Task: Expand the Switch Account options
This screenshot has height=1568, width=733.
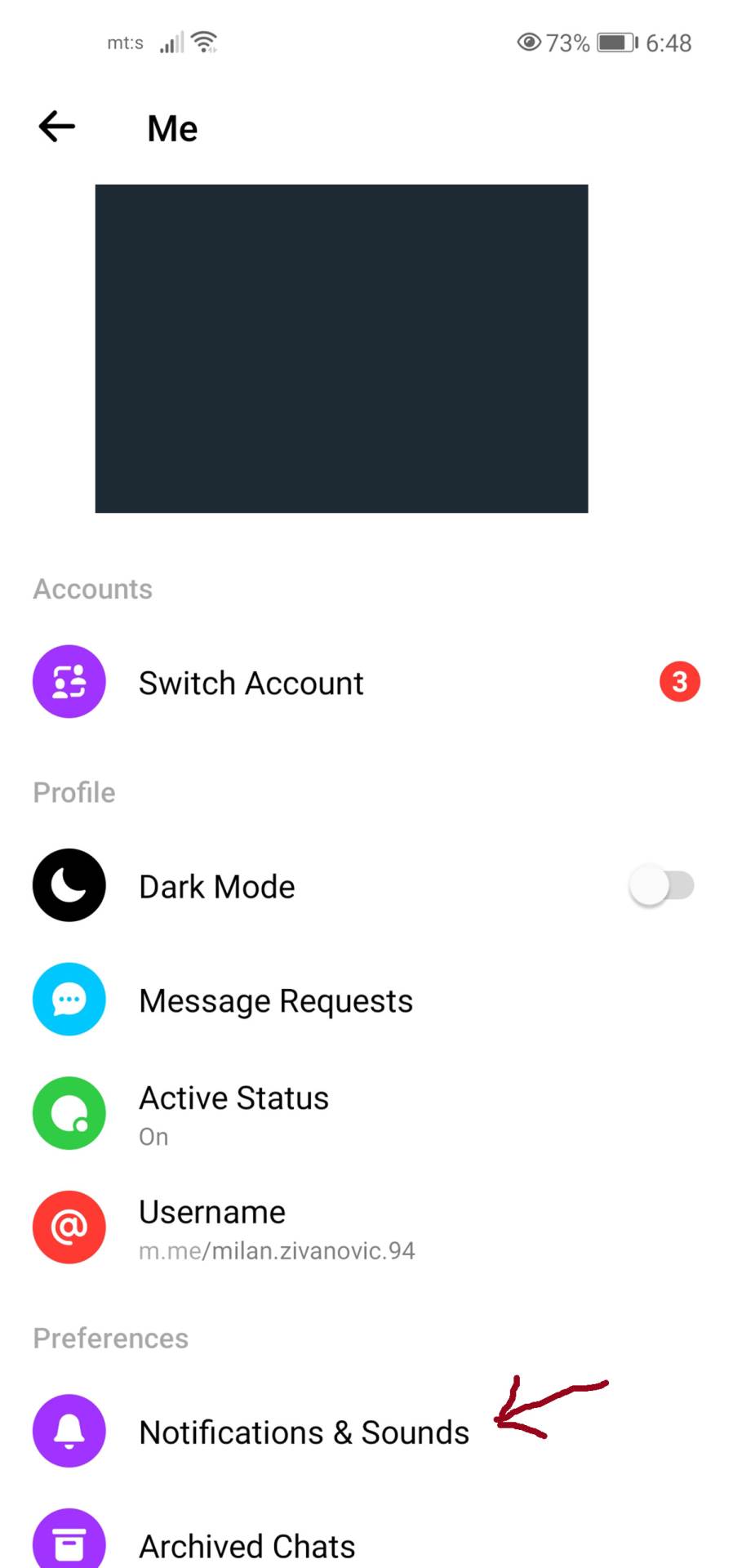Action: pyautogui.click(x=251, y=682)
